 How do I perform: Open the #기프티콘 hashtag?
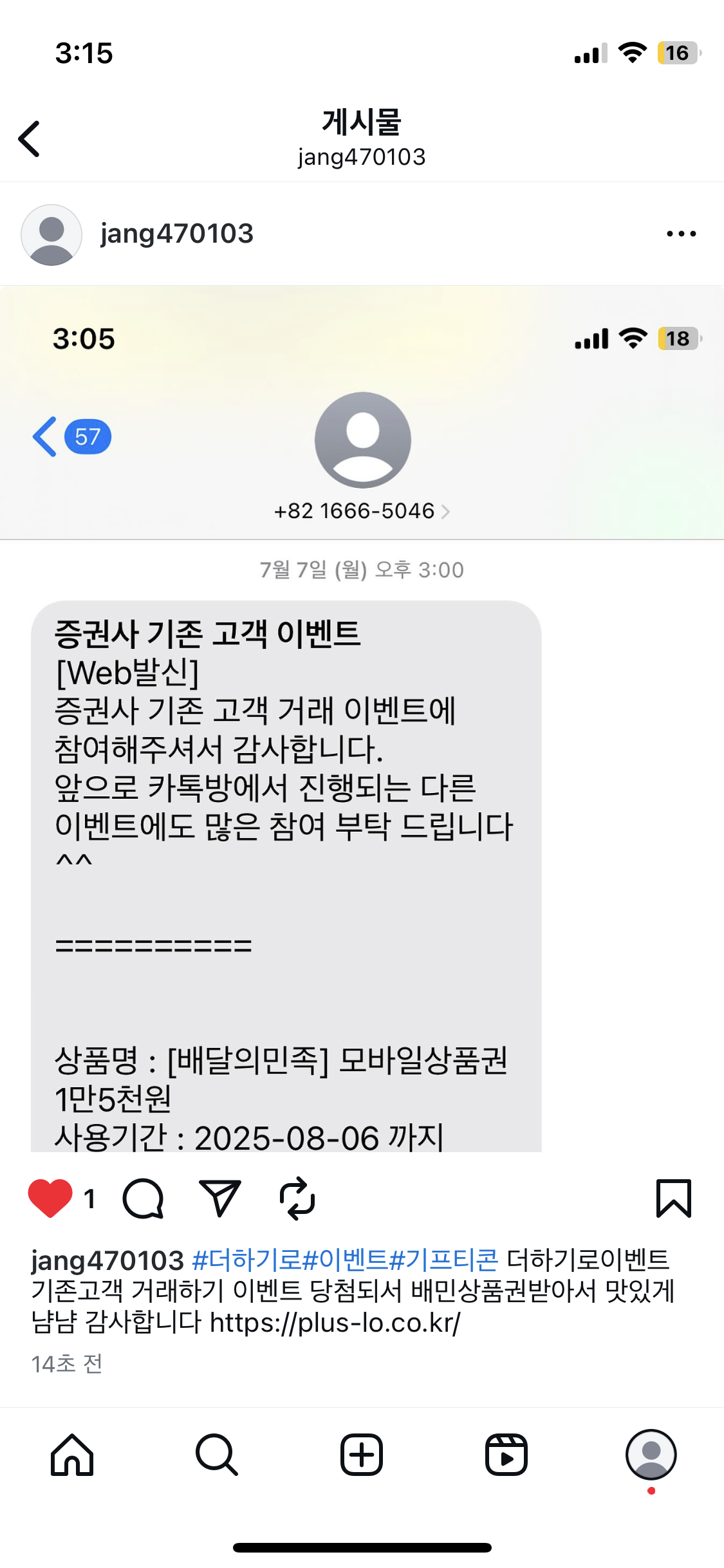(x=444, y=1260)
